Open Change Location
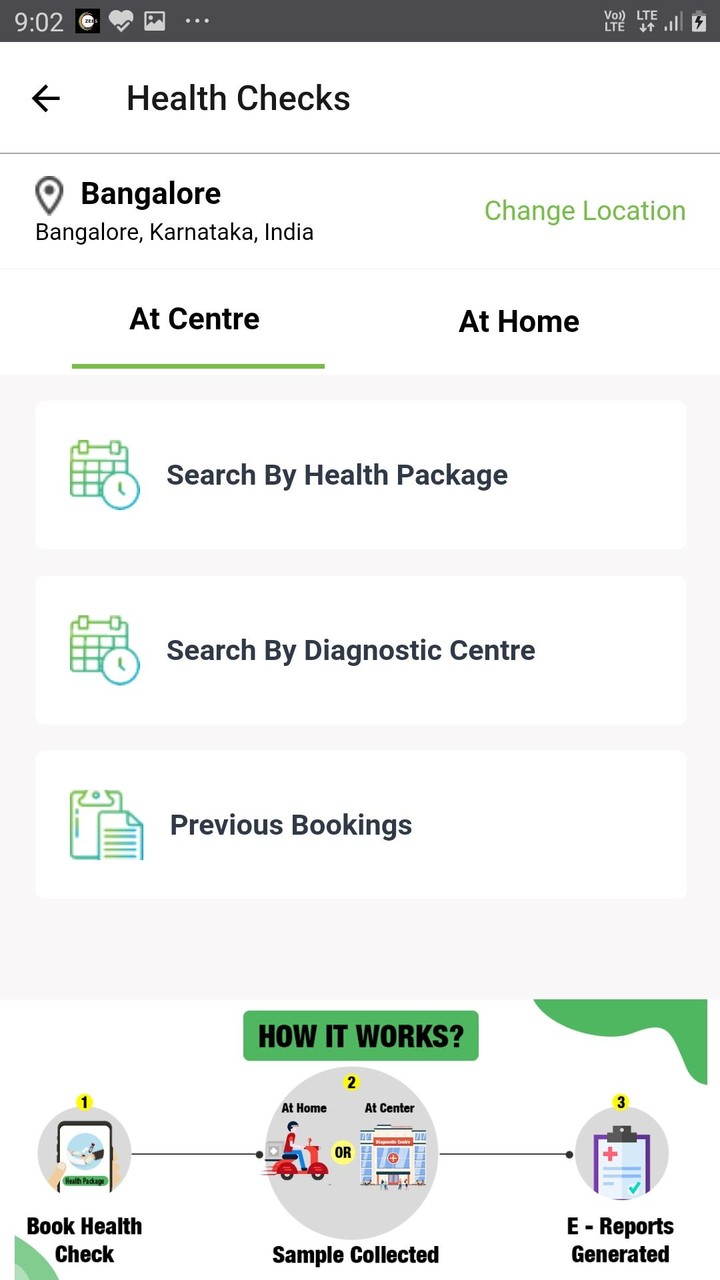 (x=584, y=210)
